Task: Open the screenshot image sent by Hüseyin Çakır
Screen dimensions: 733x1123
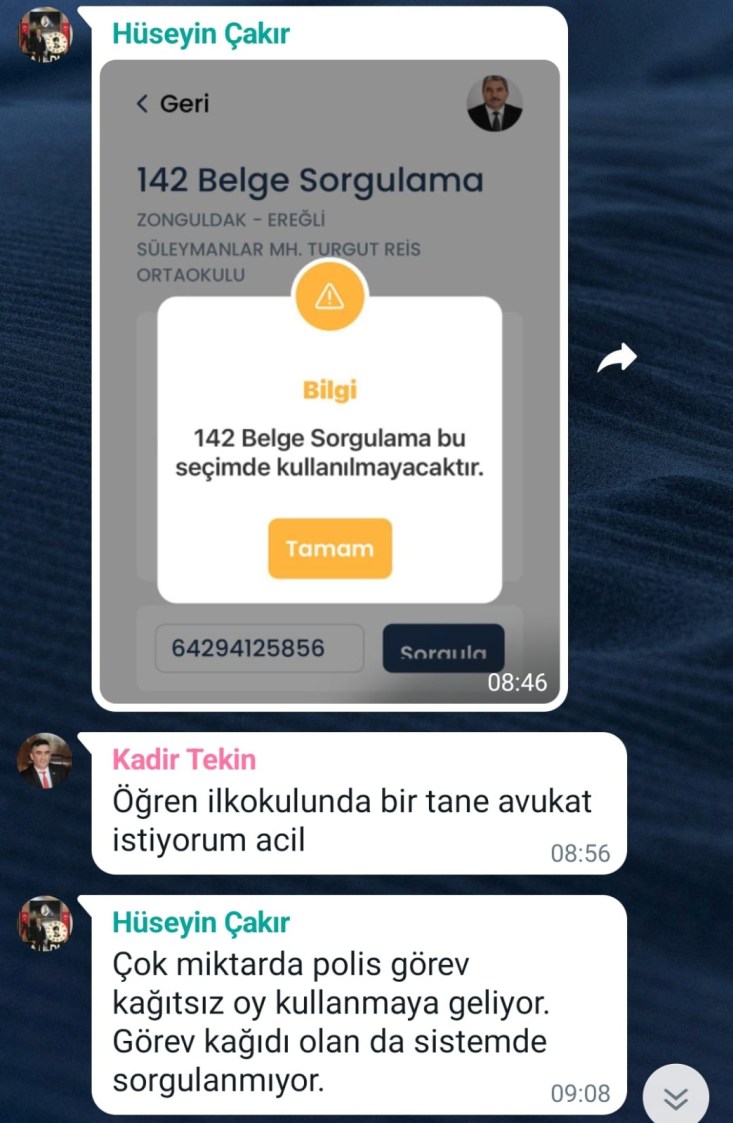Action: [330, 380]
